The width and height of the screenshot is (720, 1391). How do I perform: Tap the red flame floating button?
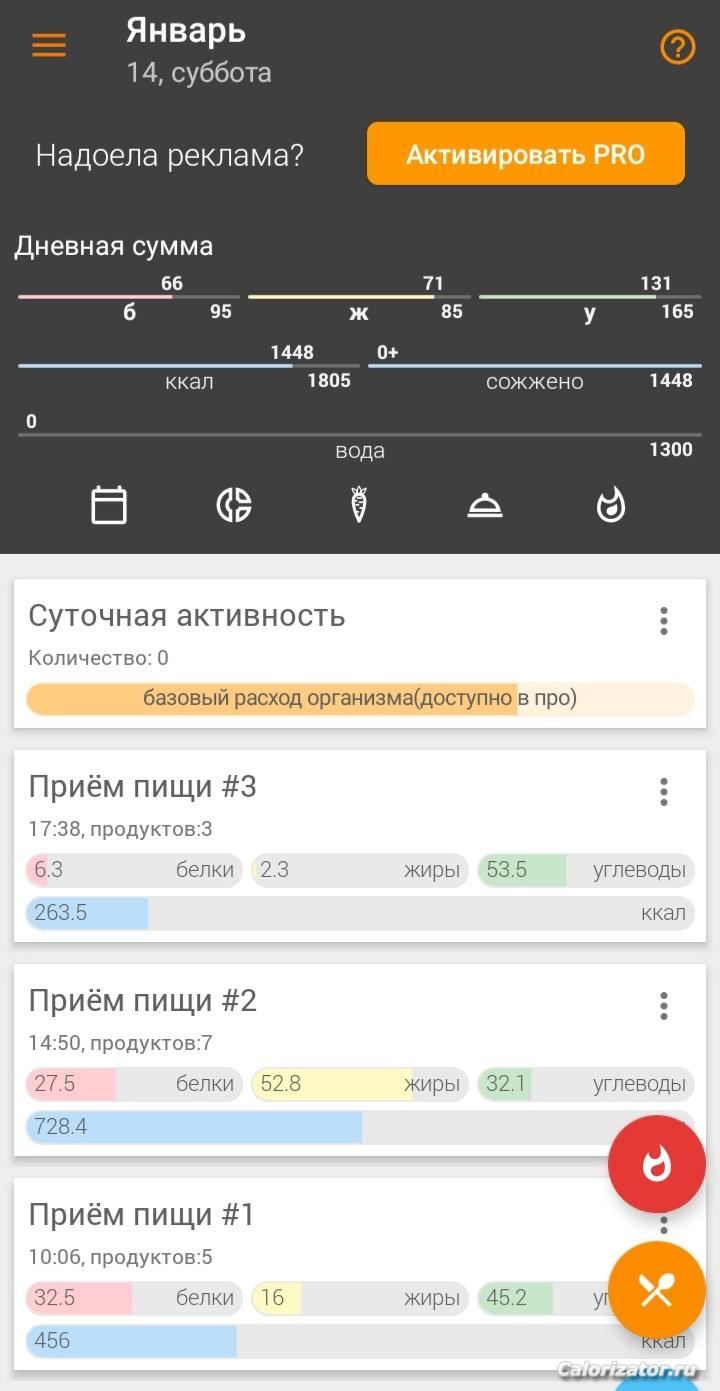tap(657, 1164)
